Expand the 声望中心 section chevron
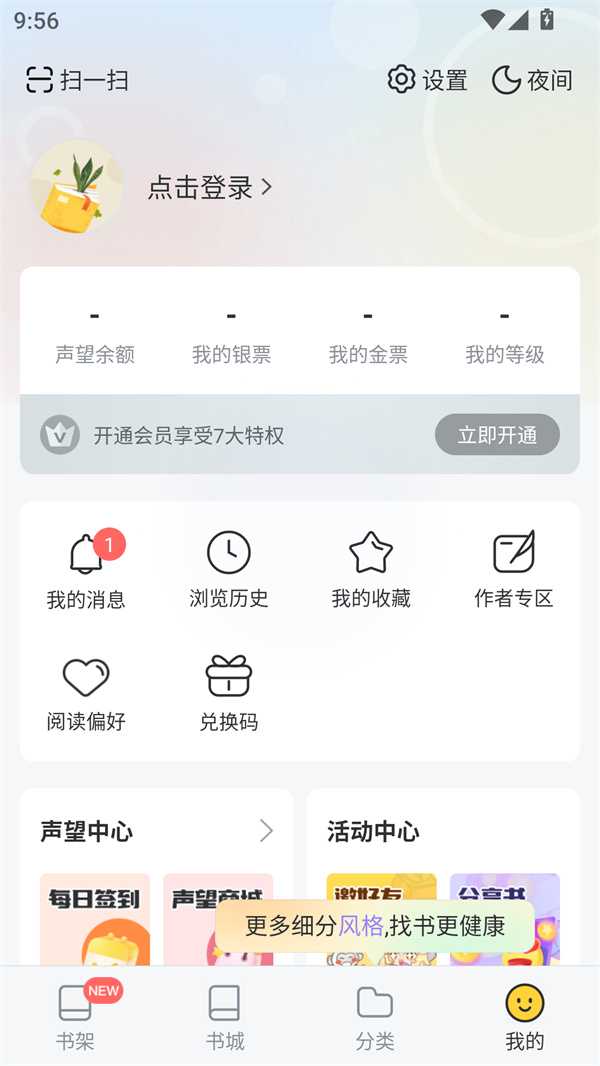 coord(266,831)
